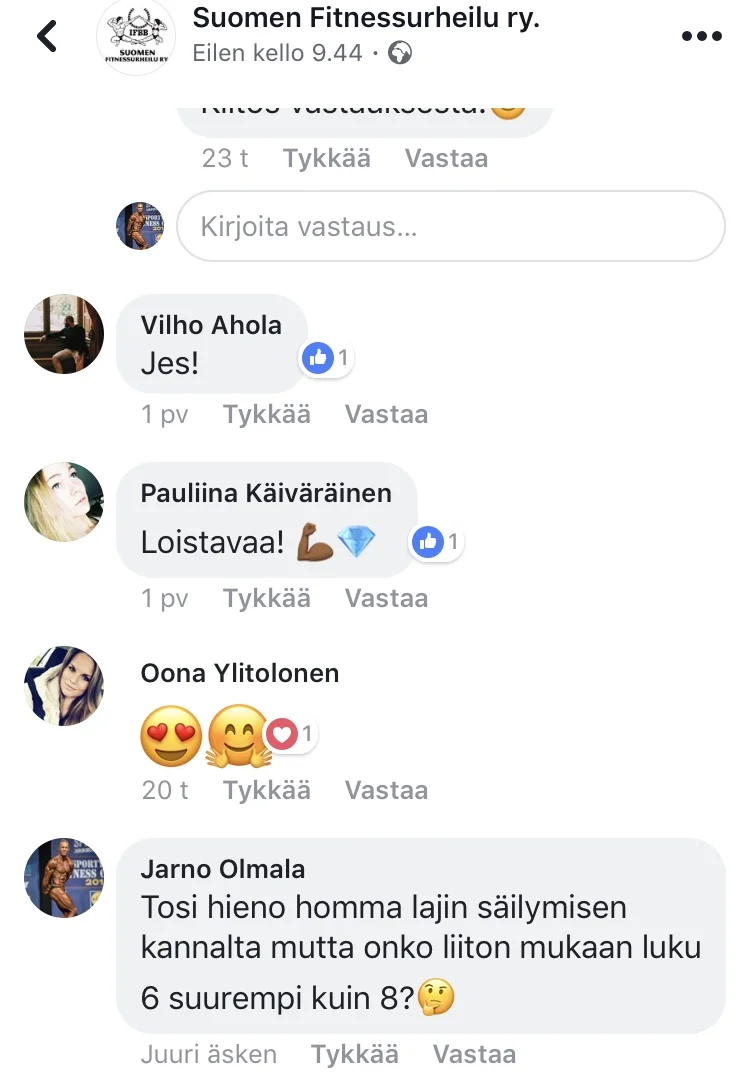Reply to Jarno Olmala's comment
Viewport: 750px width, 1074px height.
(x=474, y=1054)
